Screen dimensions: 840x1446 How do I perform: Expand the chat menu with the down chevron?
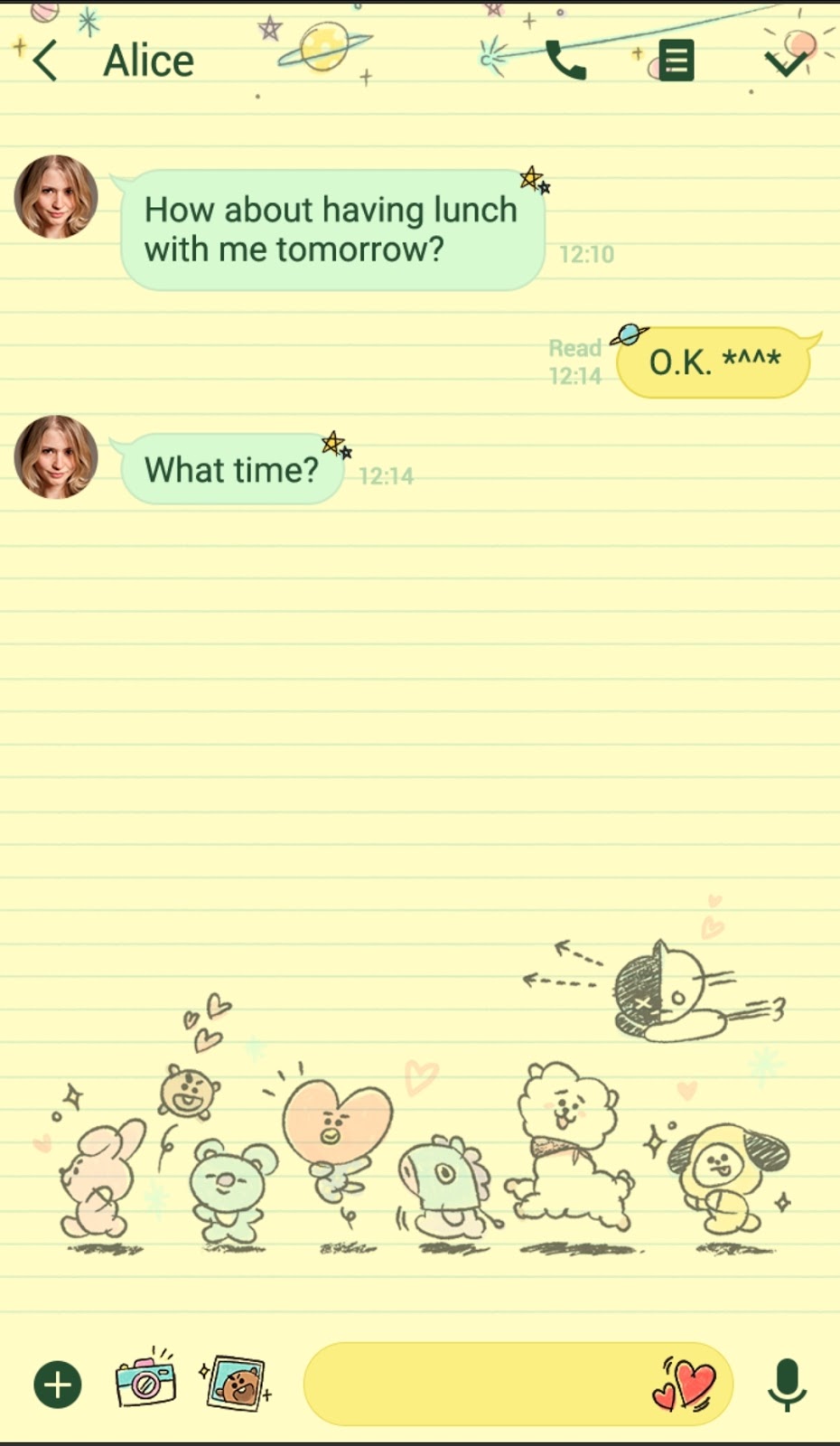(786, 61)
